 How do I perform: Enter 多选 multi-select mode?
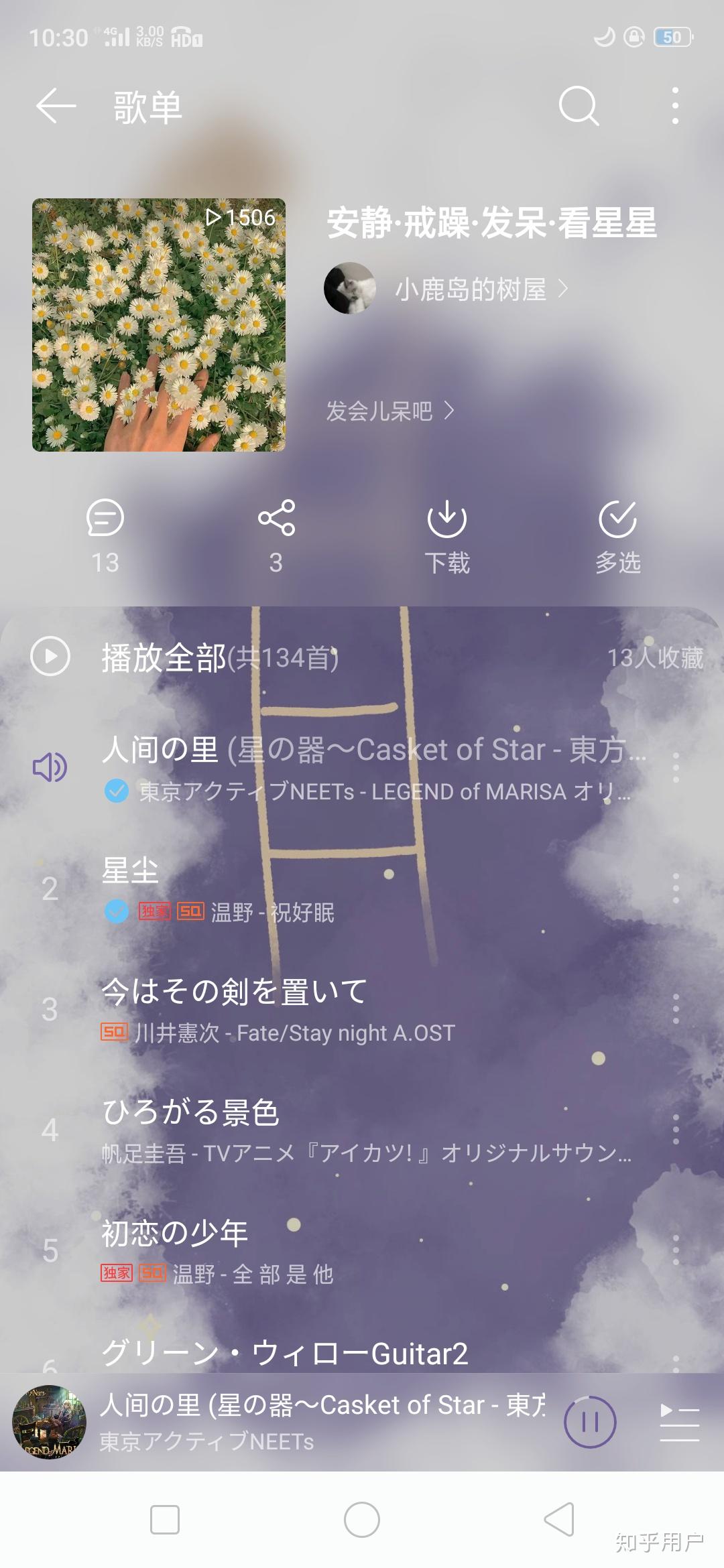coord(617,534)
